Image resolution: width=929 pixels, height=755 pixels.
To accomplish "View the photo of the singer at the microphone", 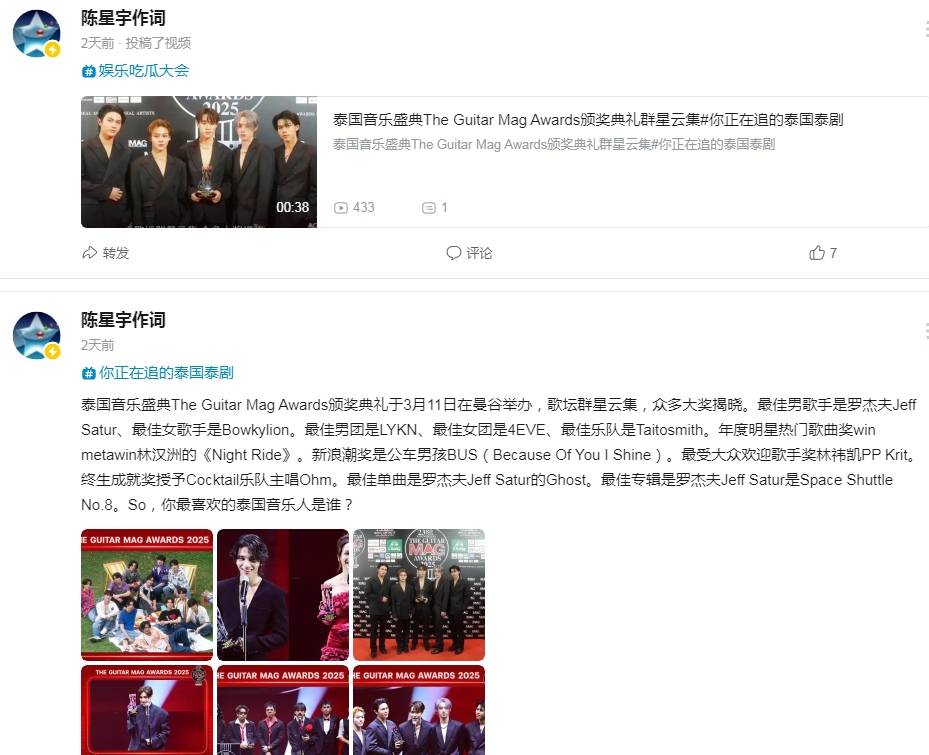I will coord(283,595).
